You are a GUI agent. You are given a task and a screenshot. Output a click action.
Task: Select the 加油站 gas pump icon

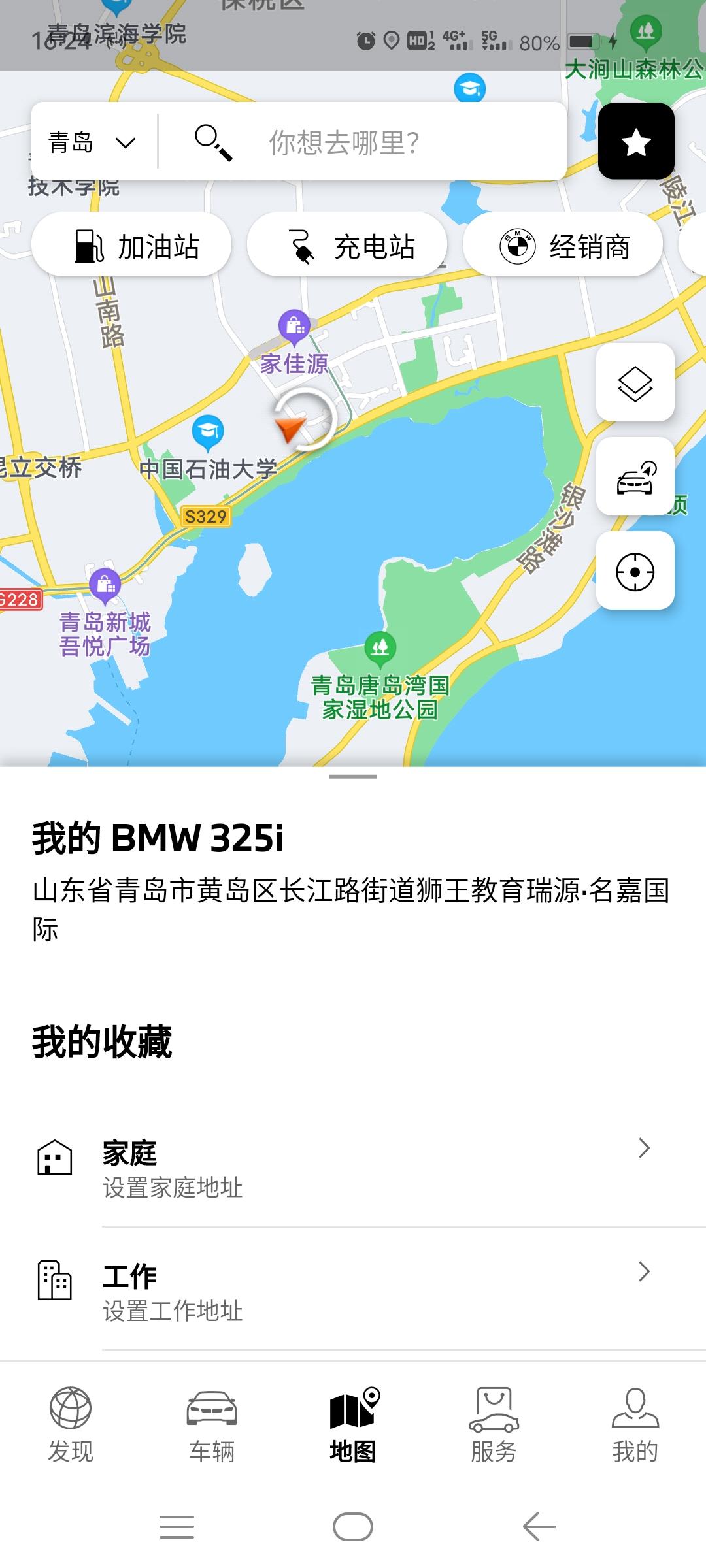tap(90, 245)
